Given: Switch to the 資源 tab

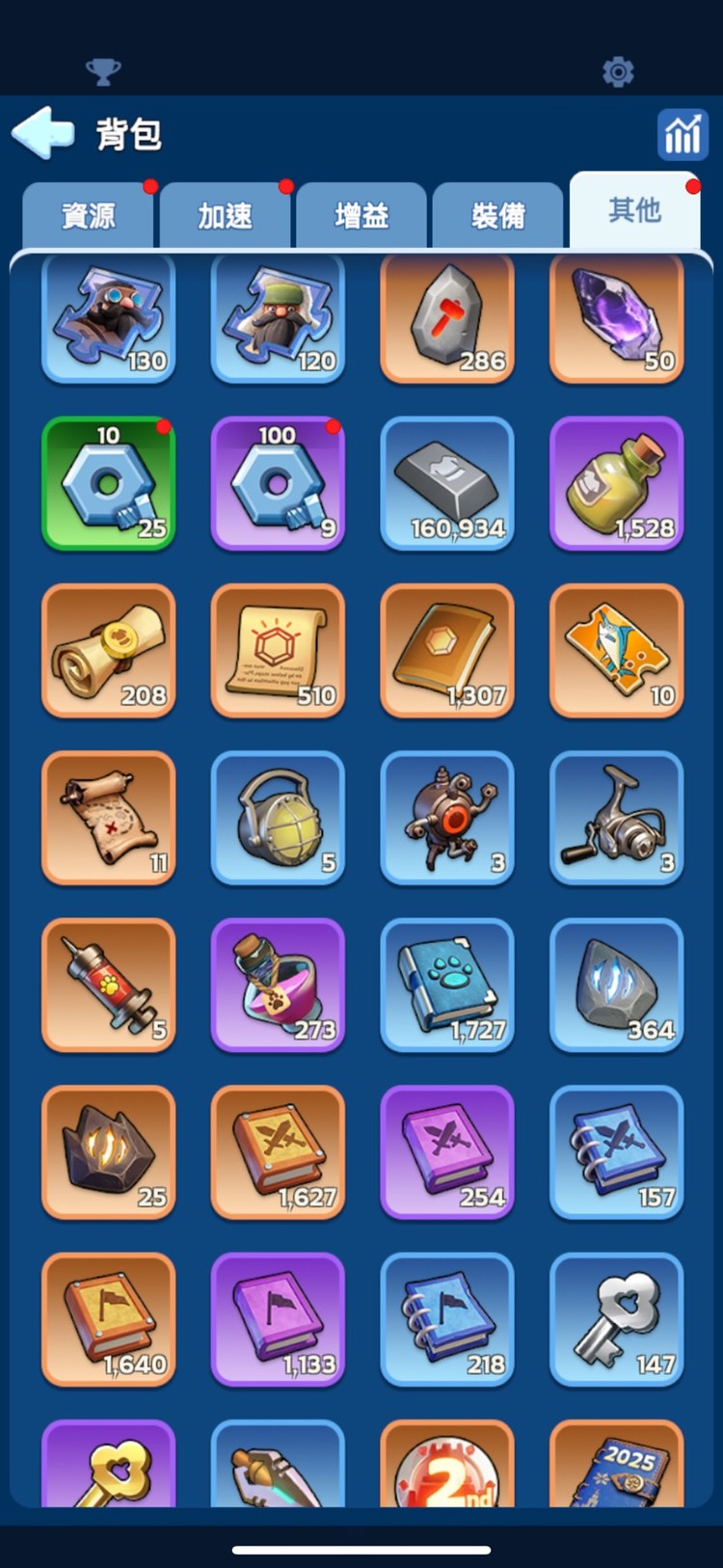Looking at the screenshot, I should point(88,215).
